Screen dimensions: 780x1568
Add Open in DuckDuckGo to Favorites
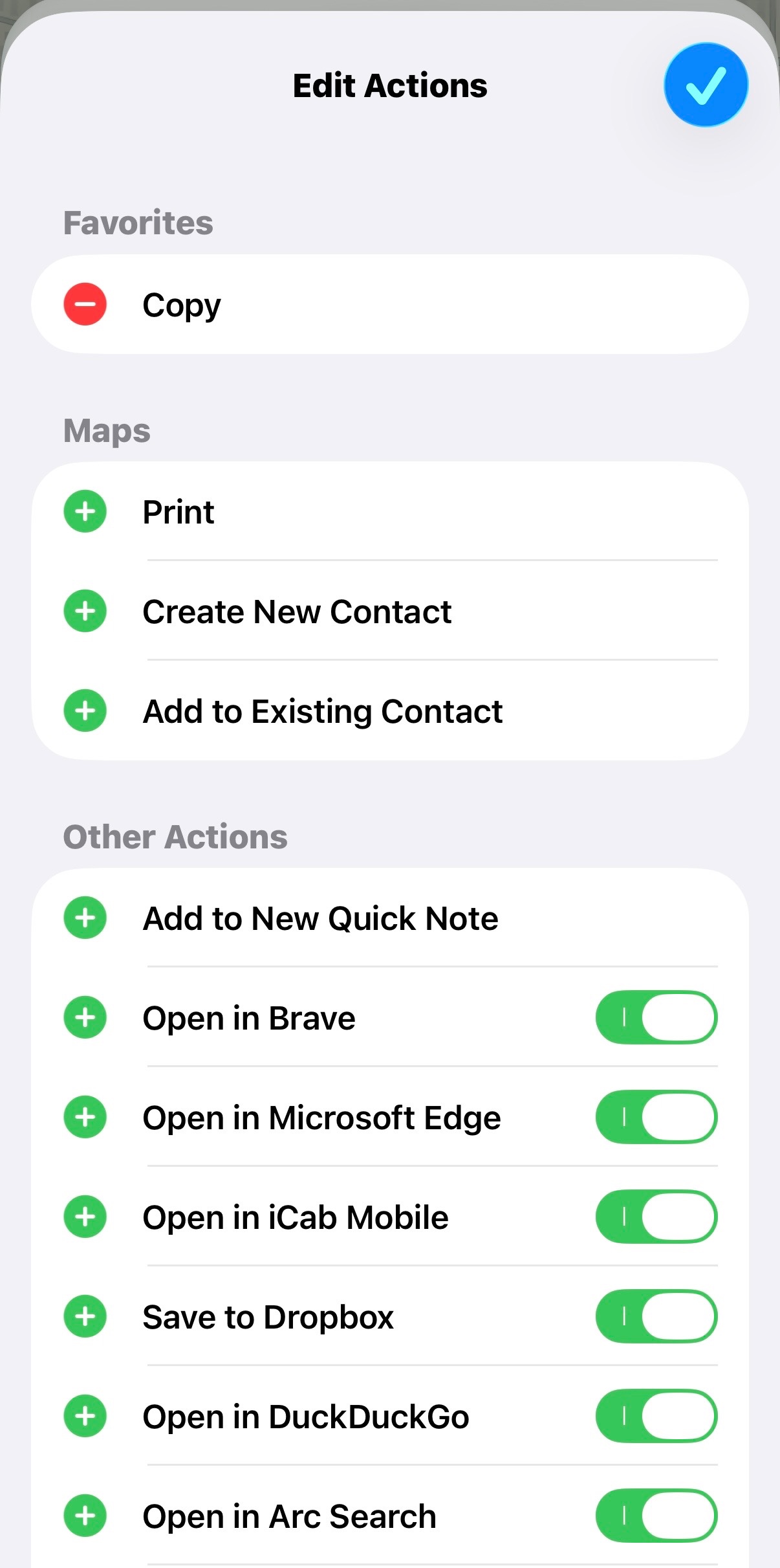[x=85, y=1416]
